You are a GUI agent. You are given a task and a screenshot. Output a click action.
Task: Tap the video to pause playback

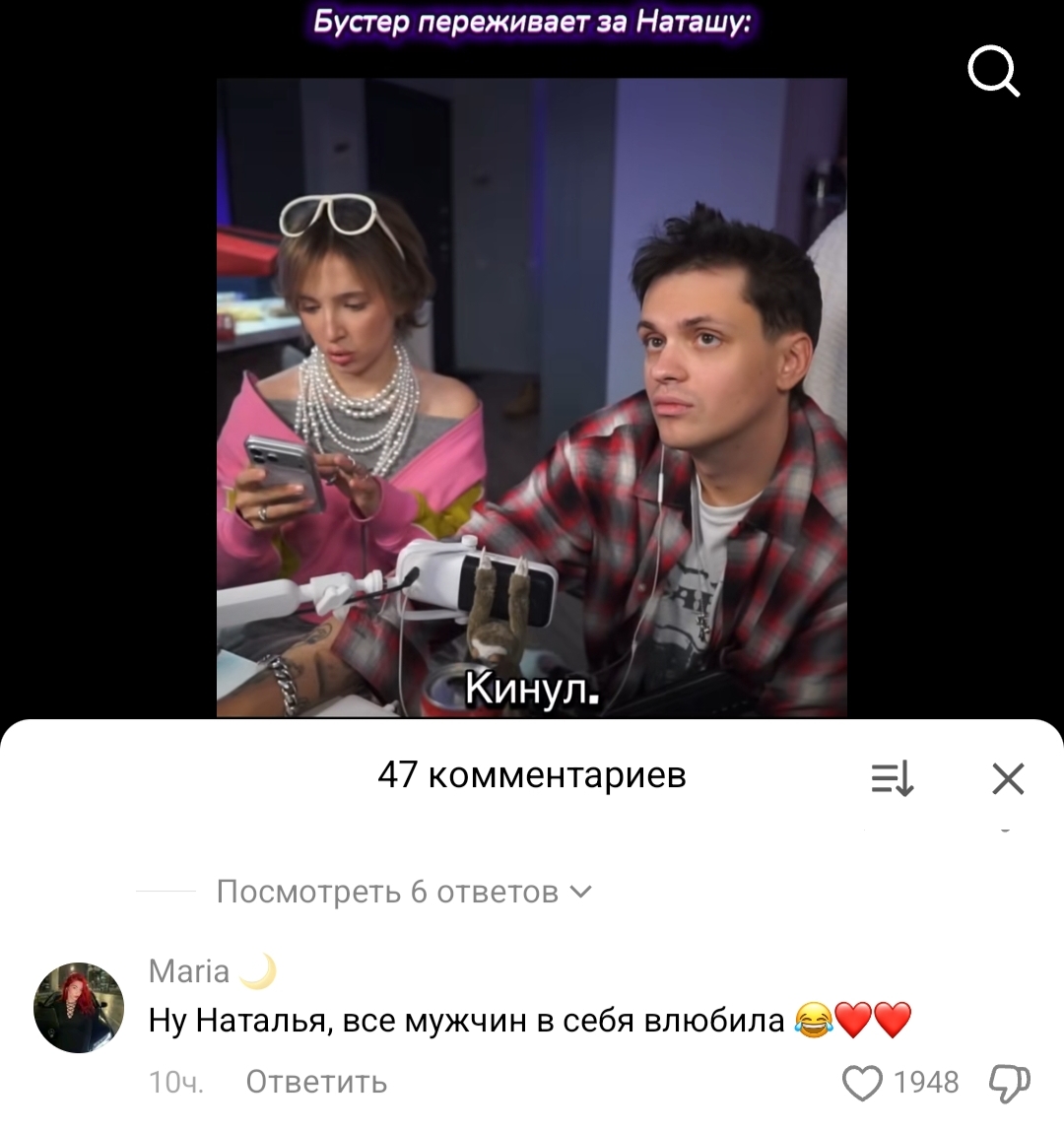(x=531, y=397)
